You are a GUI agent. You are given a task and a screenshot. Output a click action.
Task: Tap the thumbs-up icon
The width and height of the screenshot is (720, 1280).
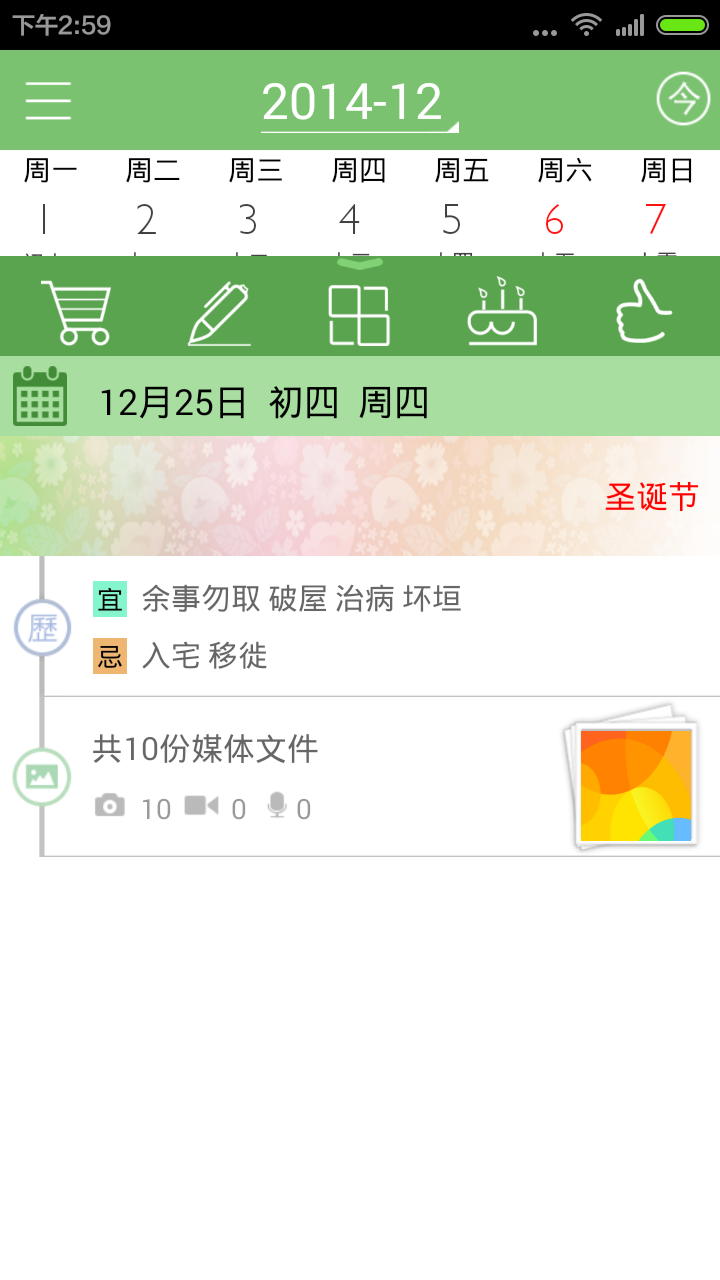pos(645,312)
